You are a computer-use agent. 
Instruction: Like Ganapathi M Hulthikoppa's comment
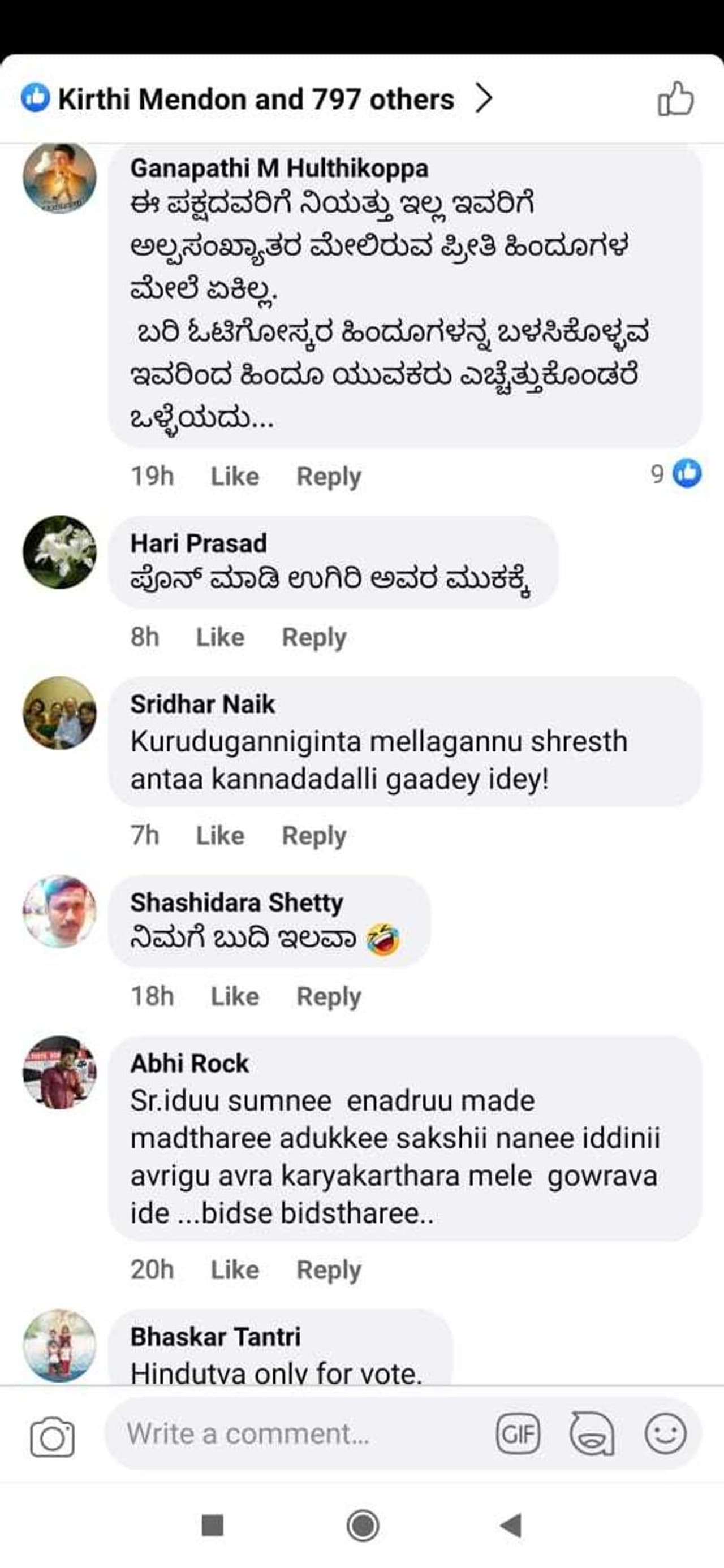[234, 476]
